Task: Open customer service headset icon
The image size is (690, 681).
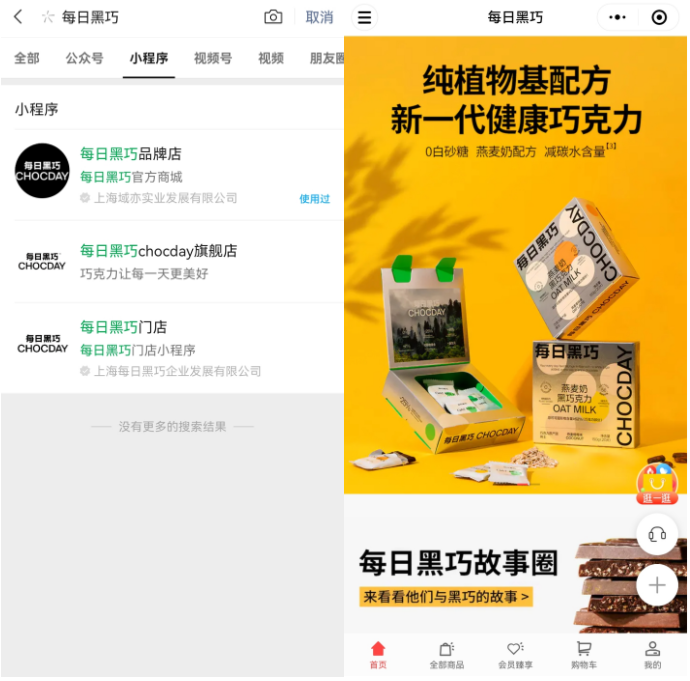Action: click(657, 534)
